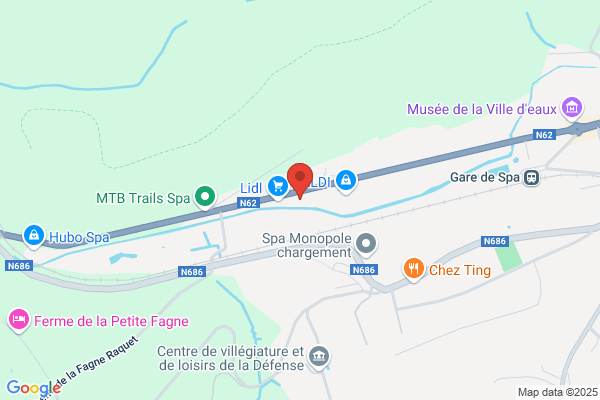Open the Hubo Spa store marker
Image resolution: width=600 pixels, height=400 pixels.
(x=34, y=235)
